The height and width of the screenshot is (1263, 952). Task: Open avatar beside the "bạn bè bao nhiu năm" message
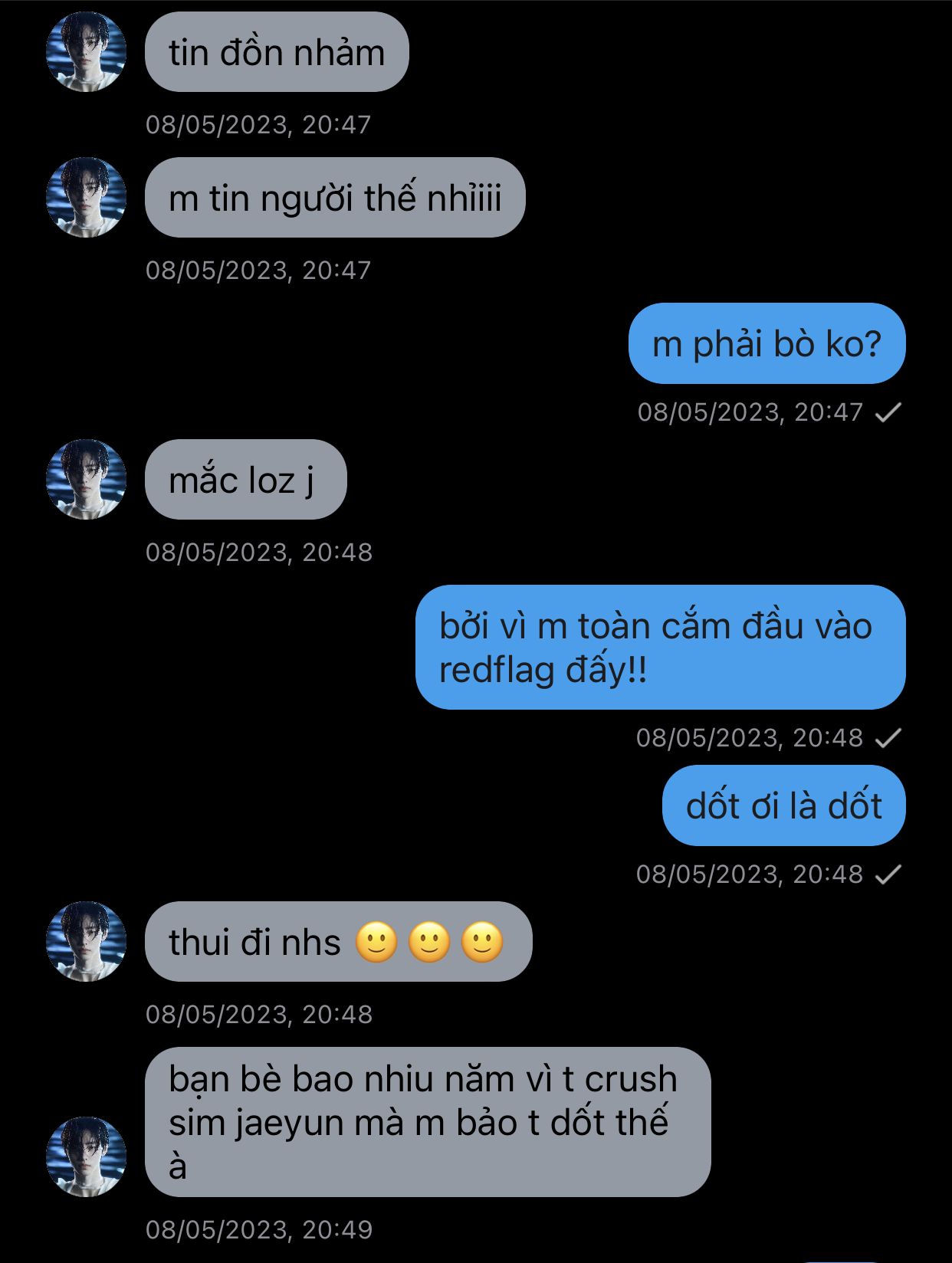86,1156
